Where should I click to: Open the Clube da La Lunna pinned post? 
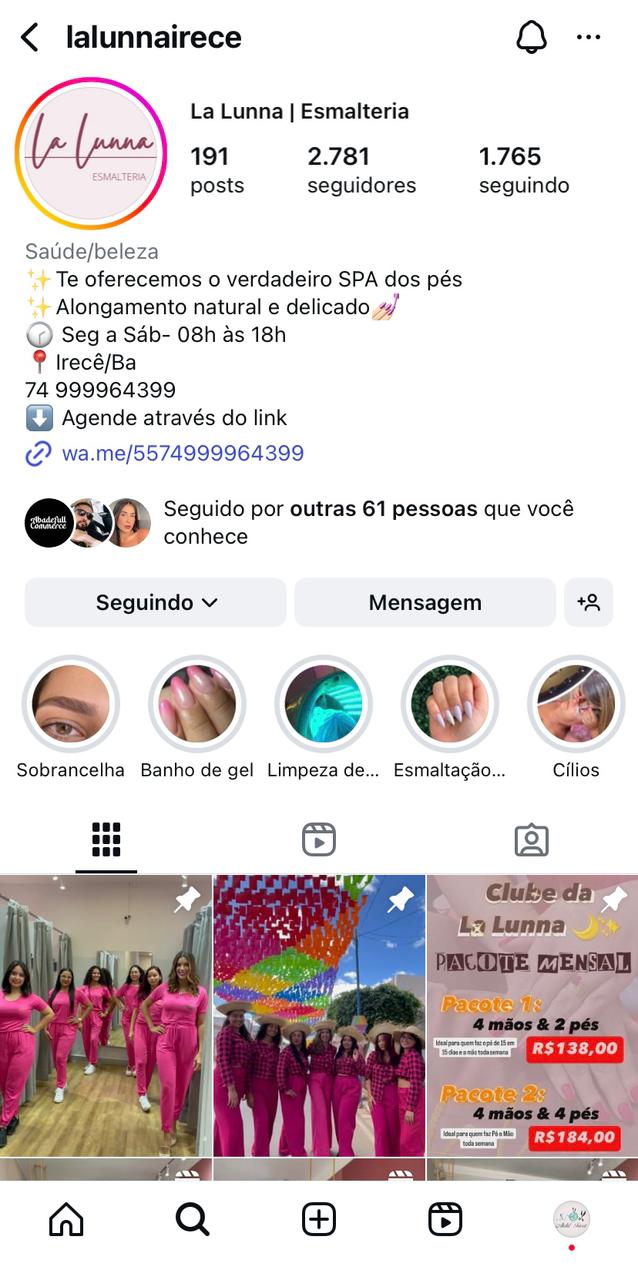[532, 1015]
